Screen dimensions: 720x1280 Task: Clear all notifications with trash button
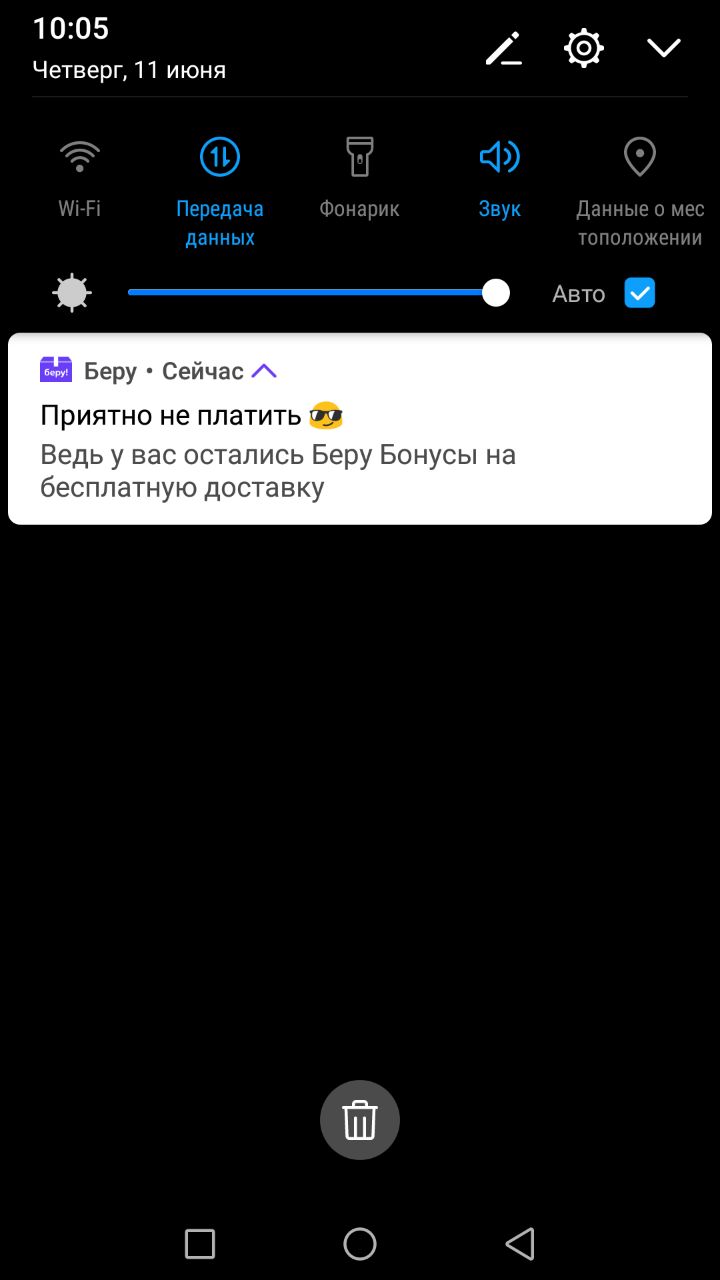click(360, 1120)
